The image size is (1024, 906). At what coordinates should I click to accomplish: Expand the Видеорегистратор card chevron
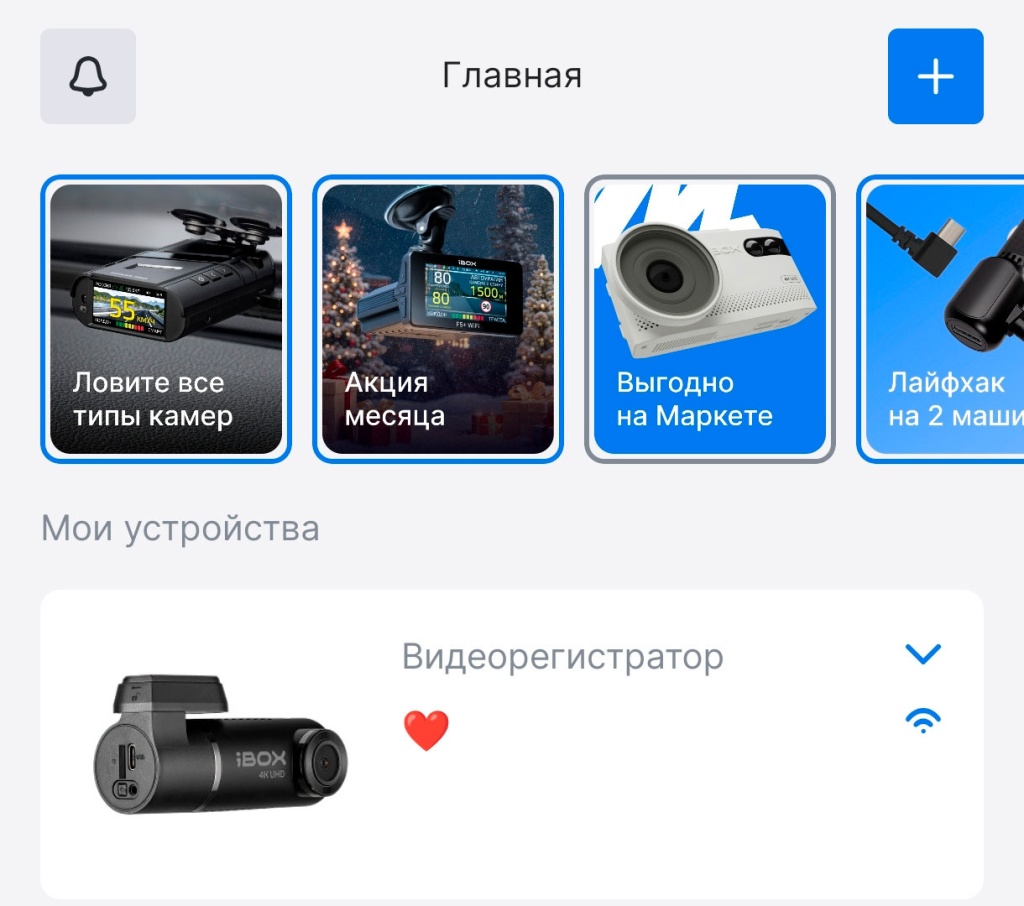coord(922,654)
